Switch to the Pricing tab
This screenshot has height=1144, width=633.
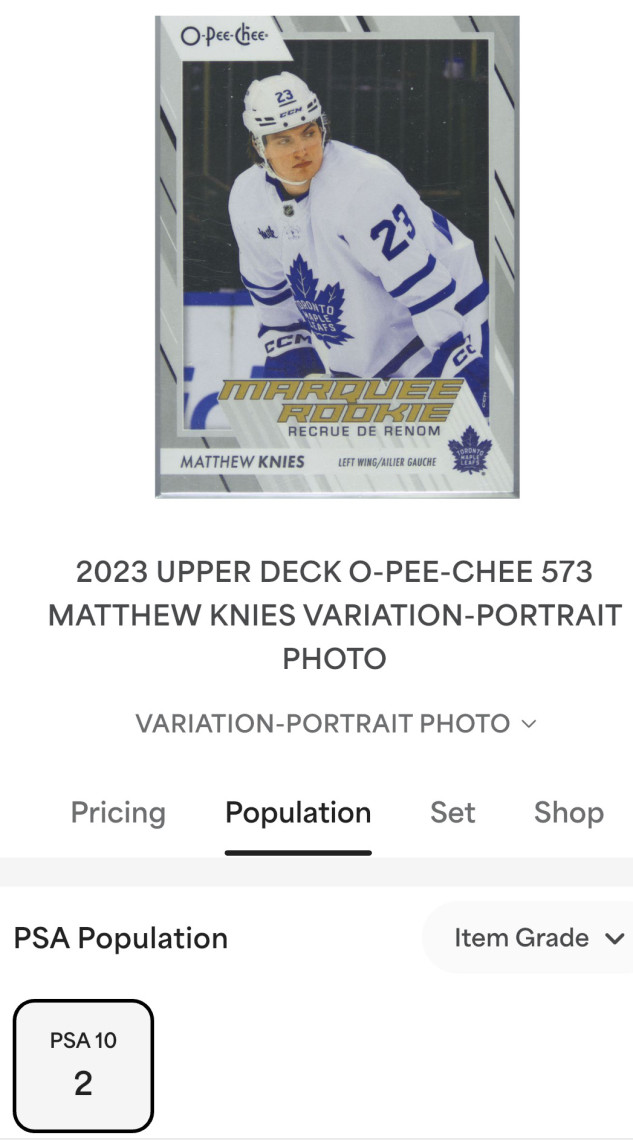pos(118,813)
